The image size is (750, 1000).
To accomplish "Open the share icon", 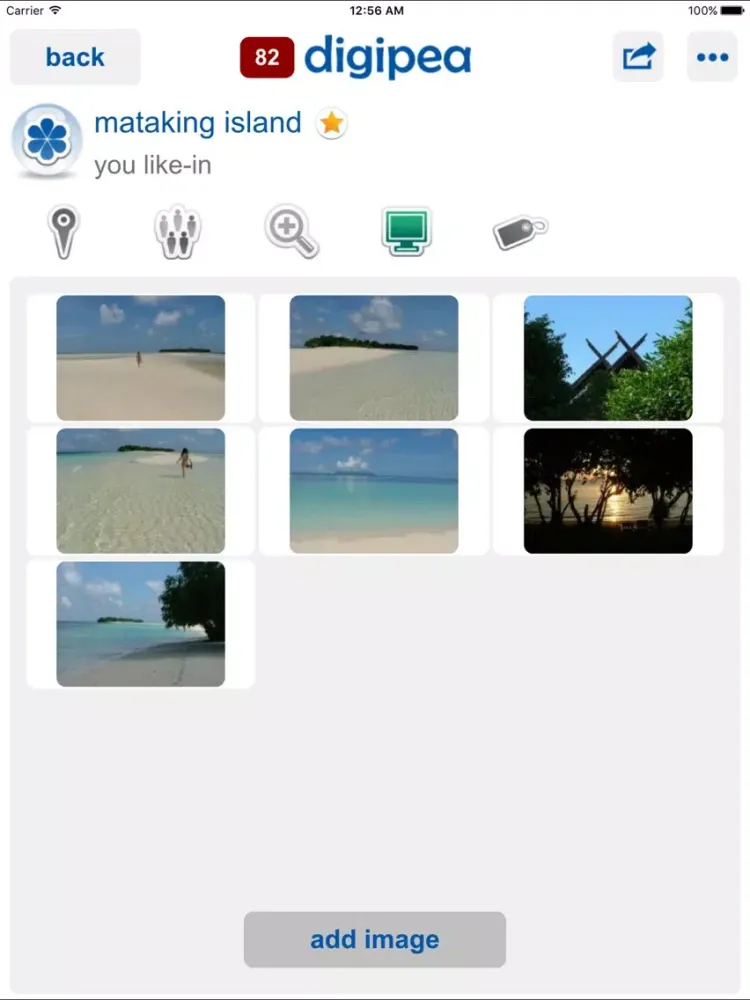I will click(x=638, y=57).
